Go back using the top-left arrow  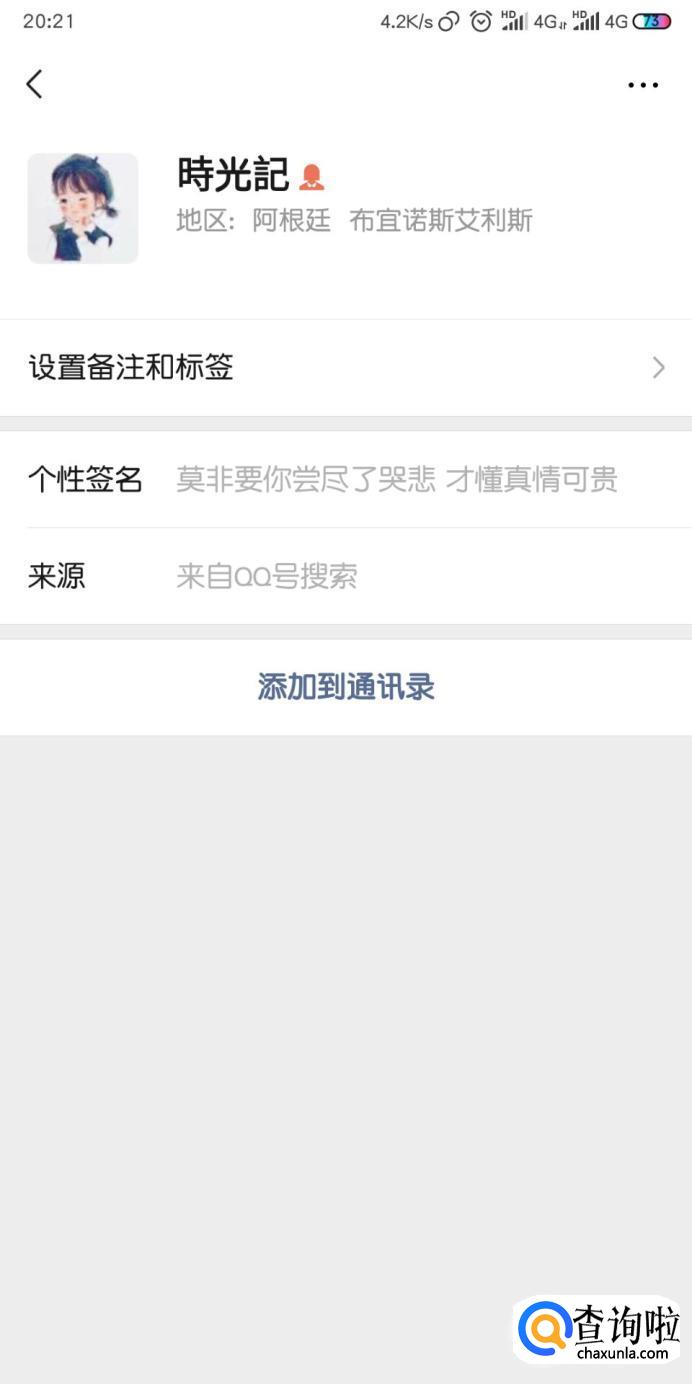click(35, 84)
